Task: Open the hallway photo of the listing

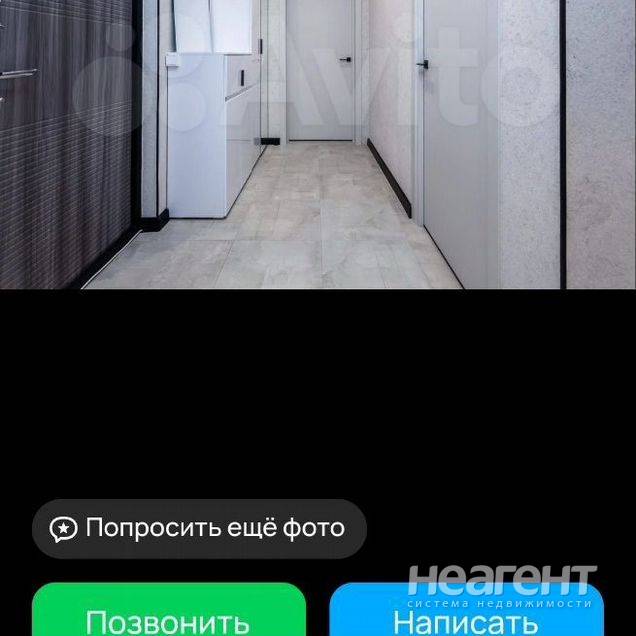Action: [x=318, y=144]
